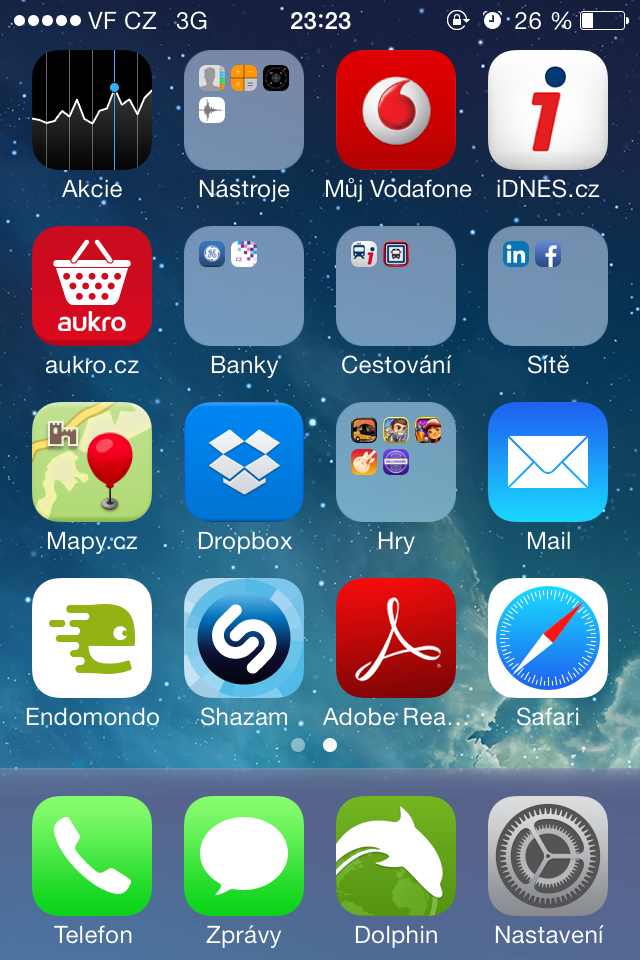Open the iDNES.cz news app
Image resolution: width=640 pixels, height=960 pixels.
tap(548, 110)
